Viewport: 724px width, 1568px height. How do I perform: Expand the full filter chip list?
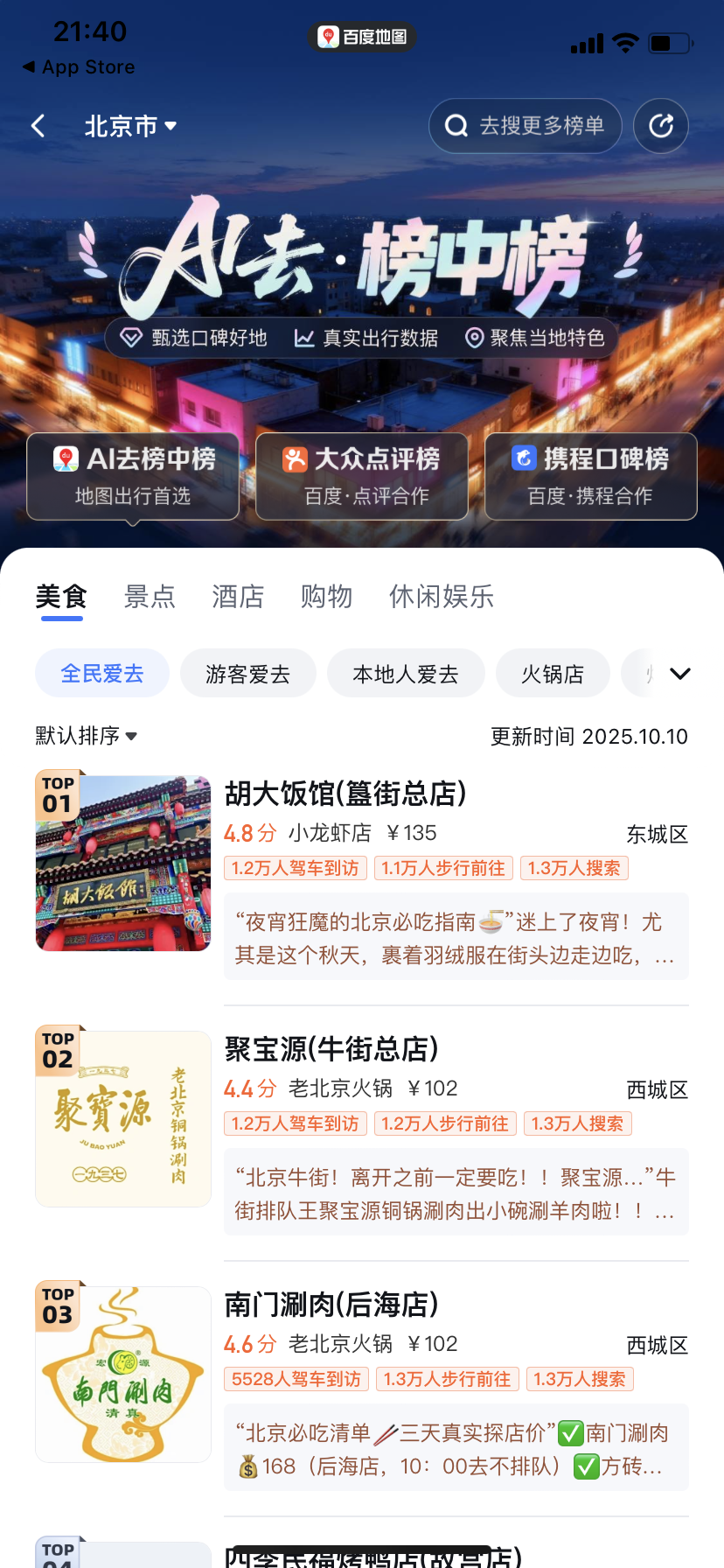[679, 674]
